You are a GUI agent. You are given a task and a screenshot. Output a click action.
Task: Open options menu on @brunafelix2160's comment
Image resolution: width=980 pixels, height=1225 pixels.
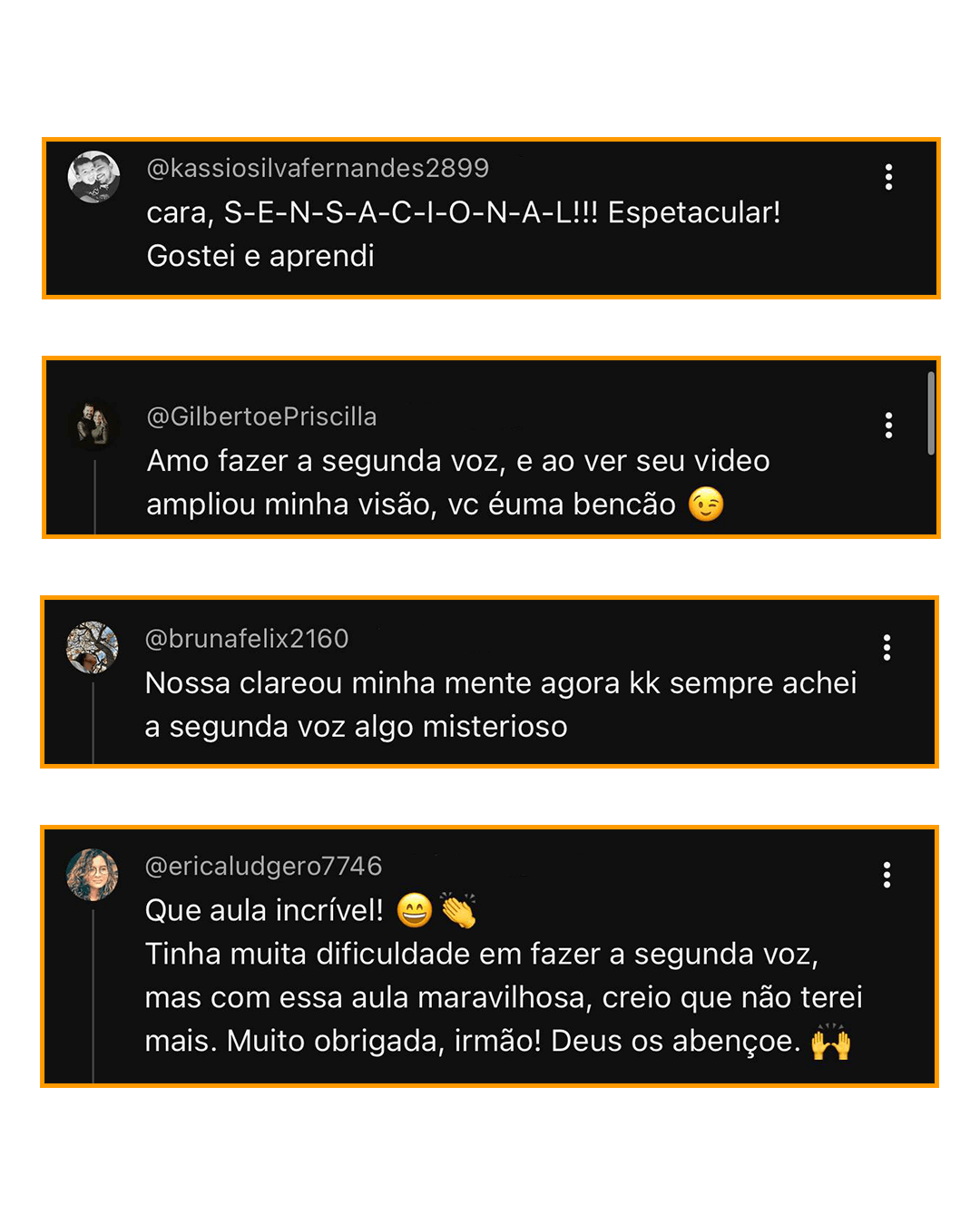887,647
